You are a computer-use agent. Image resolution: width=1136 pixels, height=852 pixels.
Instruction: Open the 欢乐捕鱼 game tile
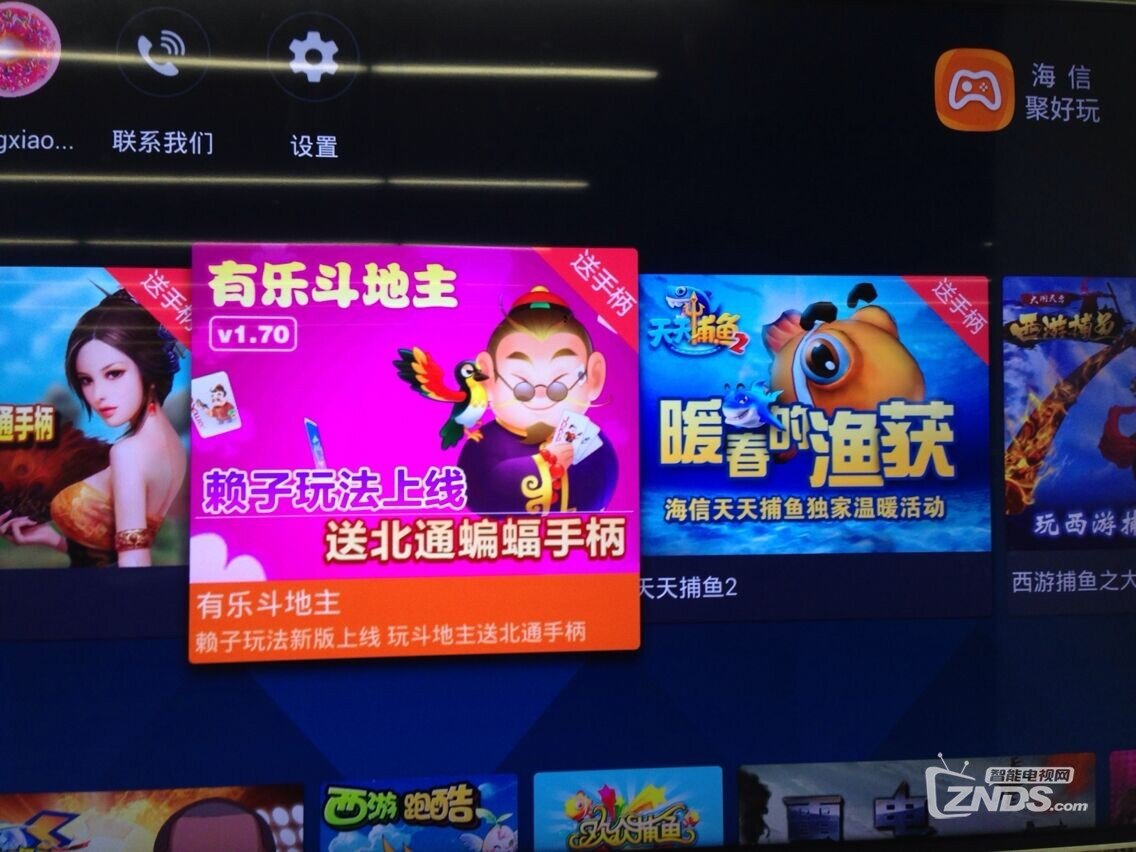click(x=627, y=810)
